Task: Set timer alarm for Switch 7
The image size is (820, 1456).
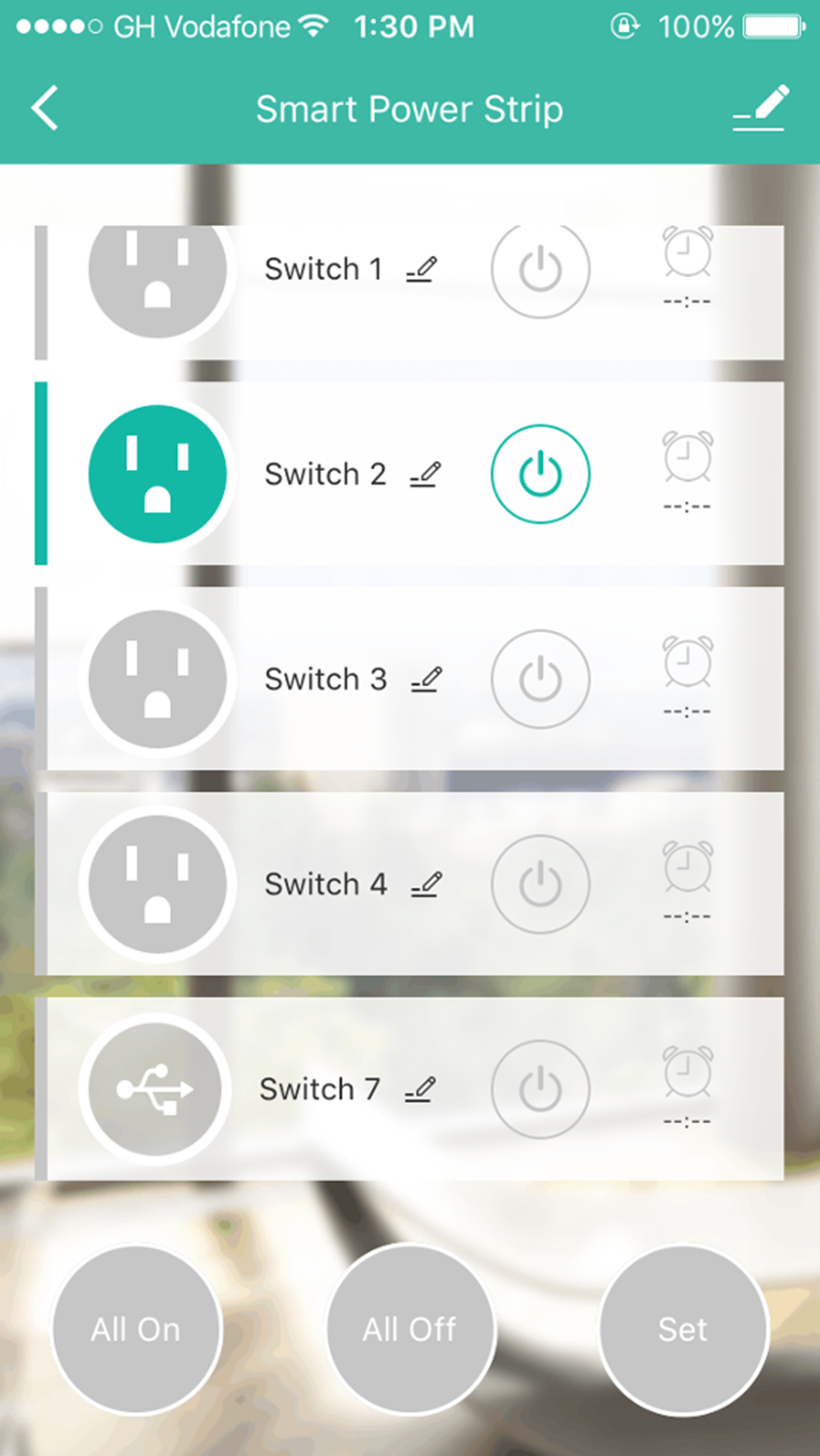Action: pos(687,1084)
